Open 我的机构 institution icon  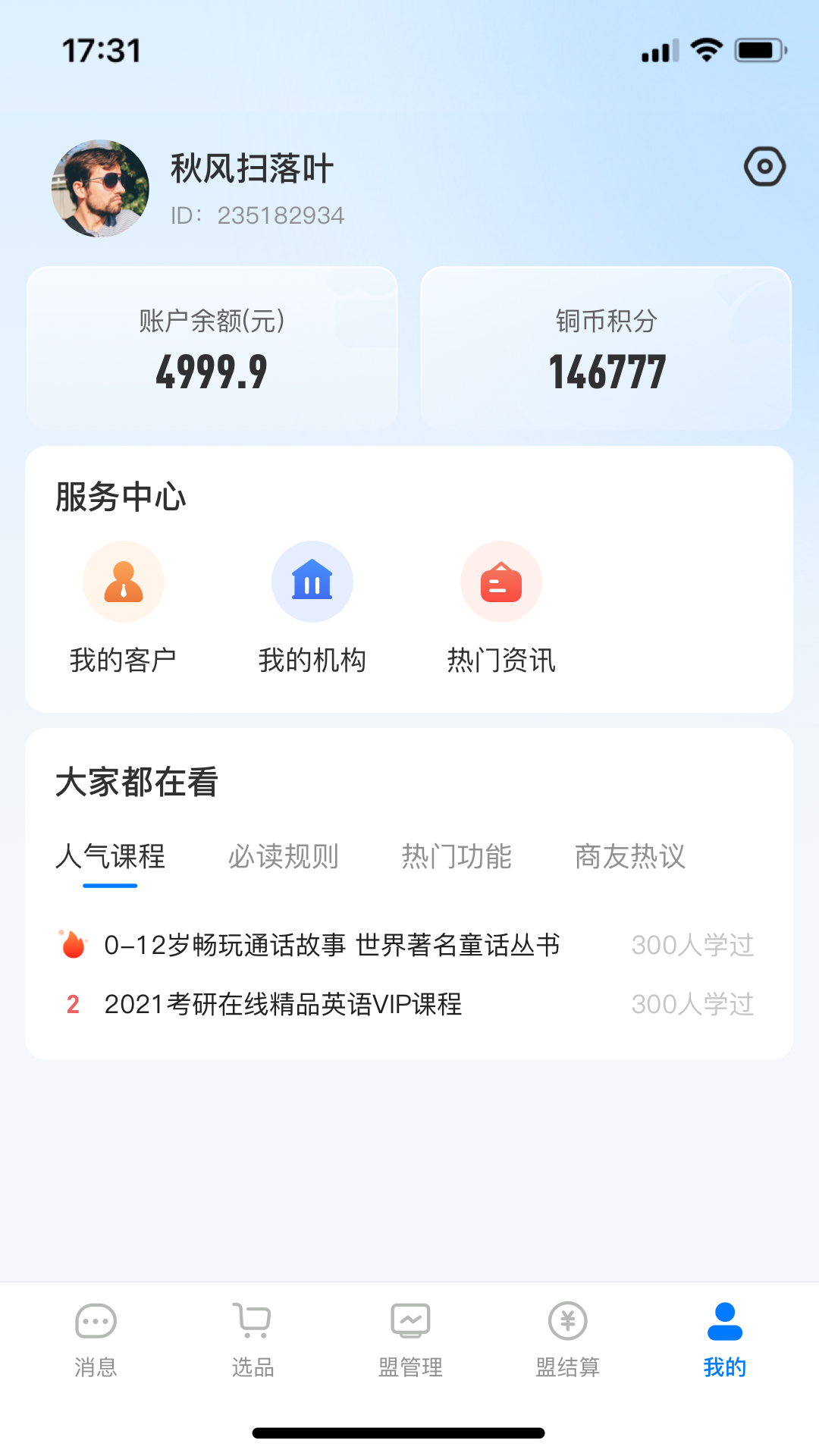point(312,582)
